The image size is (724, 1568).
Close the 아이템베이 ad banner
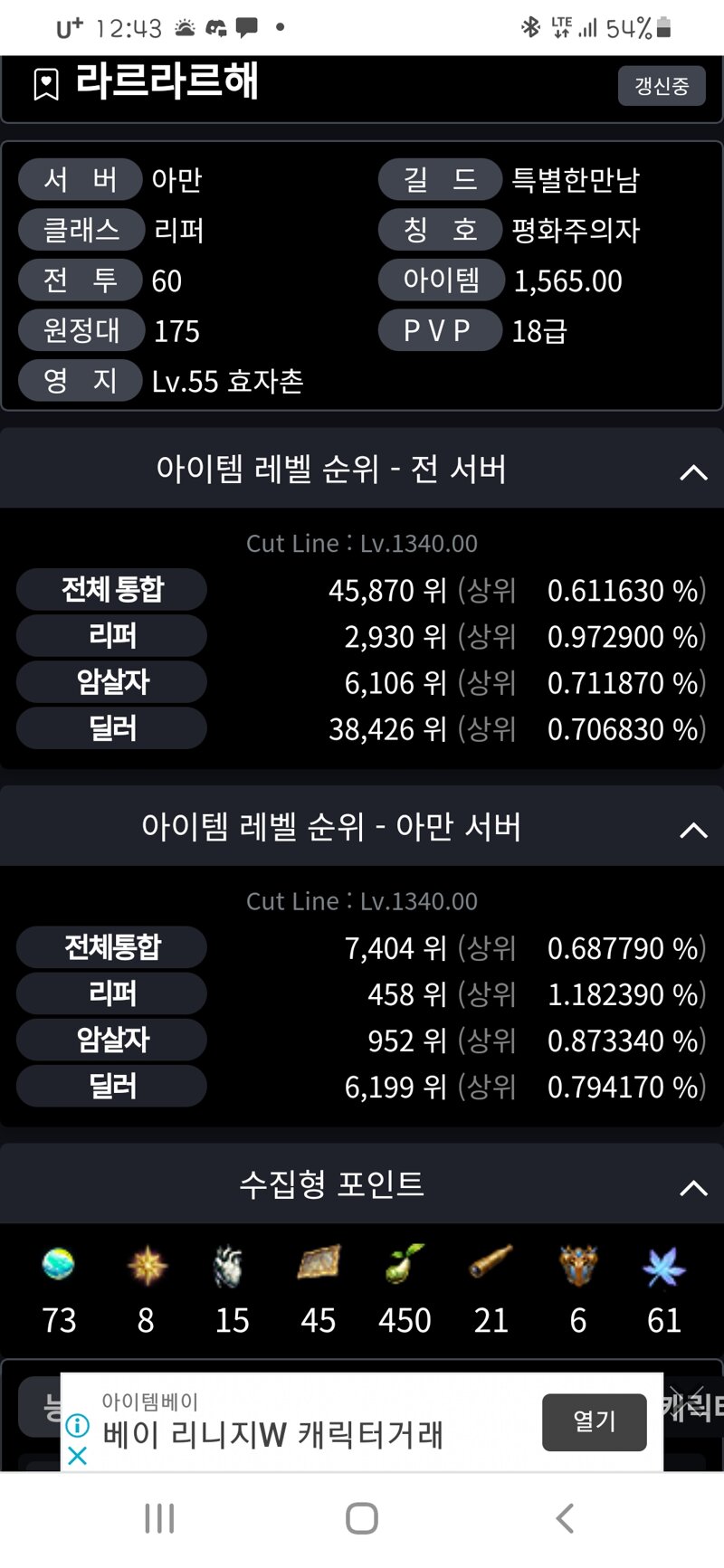pos(78,1455)
